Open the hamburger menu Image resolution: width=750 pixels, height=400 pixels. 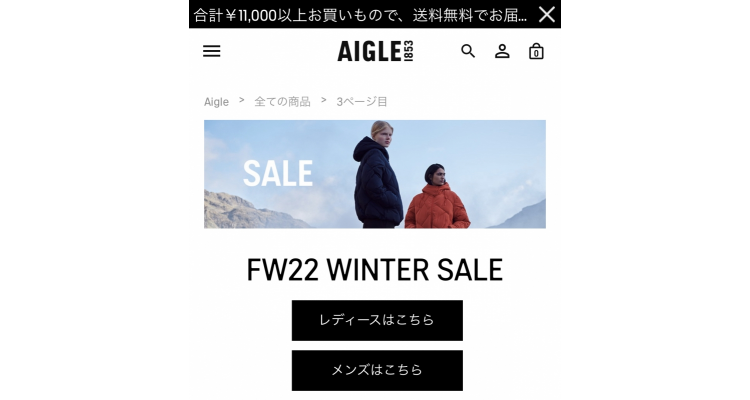tap(212, 51)
